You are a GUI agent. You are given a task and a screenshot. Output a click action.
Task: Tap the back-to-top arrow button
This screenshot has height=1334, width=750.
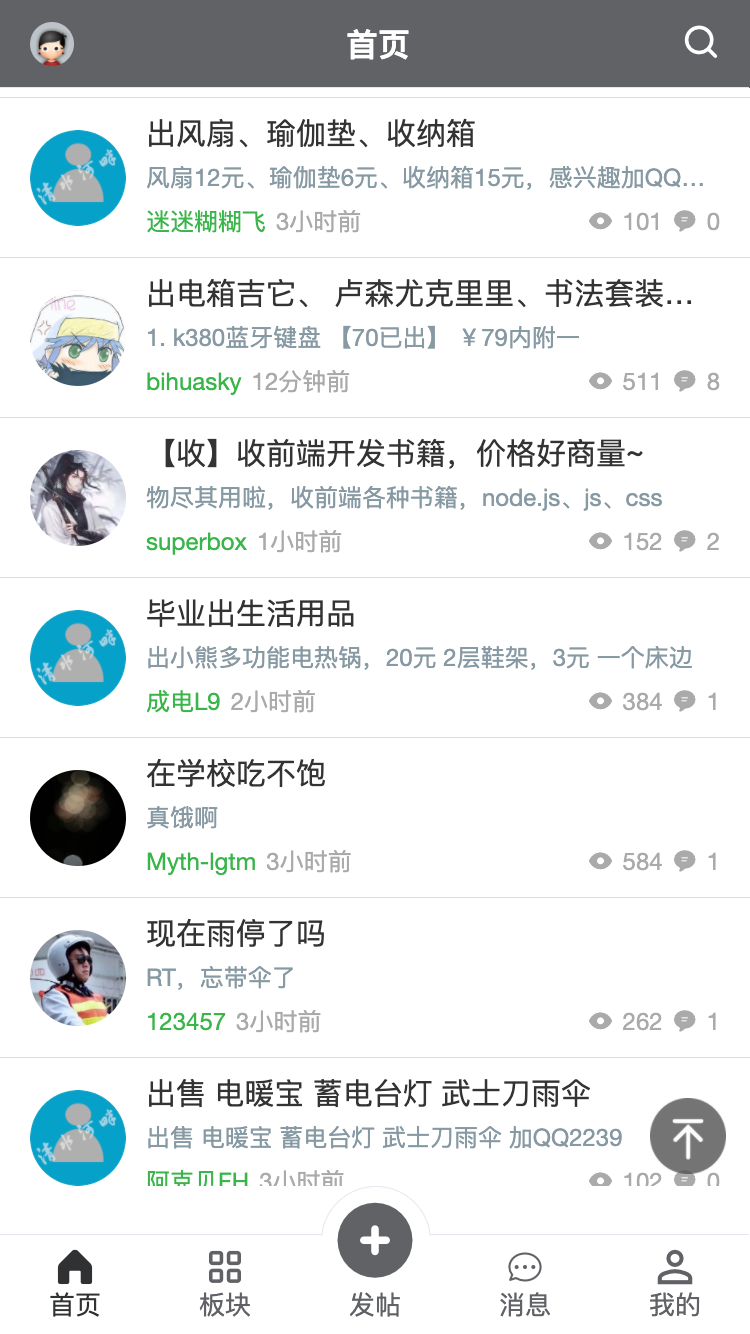coord(688,1136)
